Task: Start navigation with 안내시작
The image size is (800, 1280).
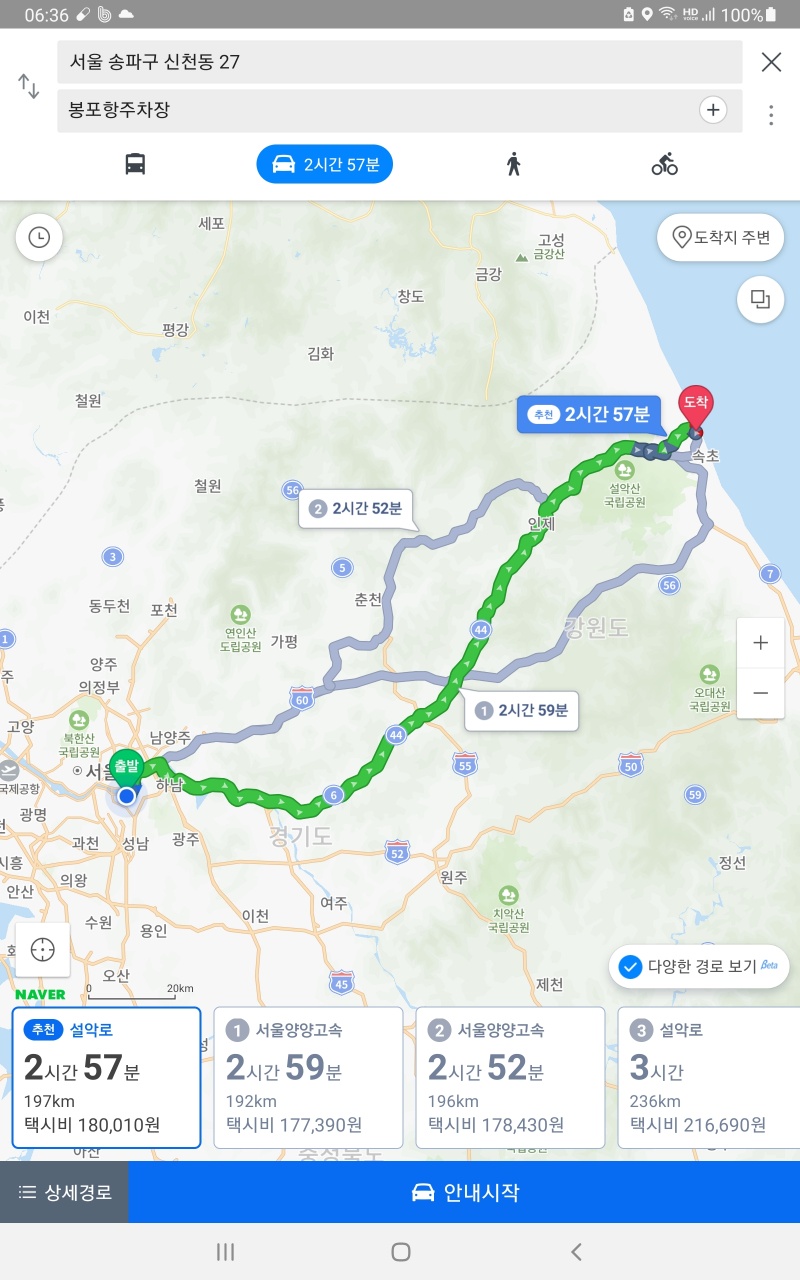Action: pyautogui.click(x=464, y=1192)
